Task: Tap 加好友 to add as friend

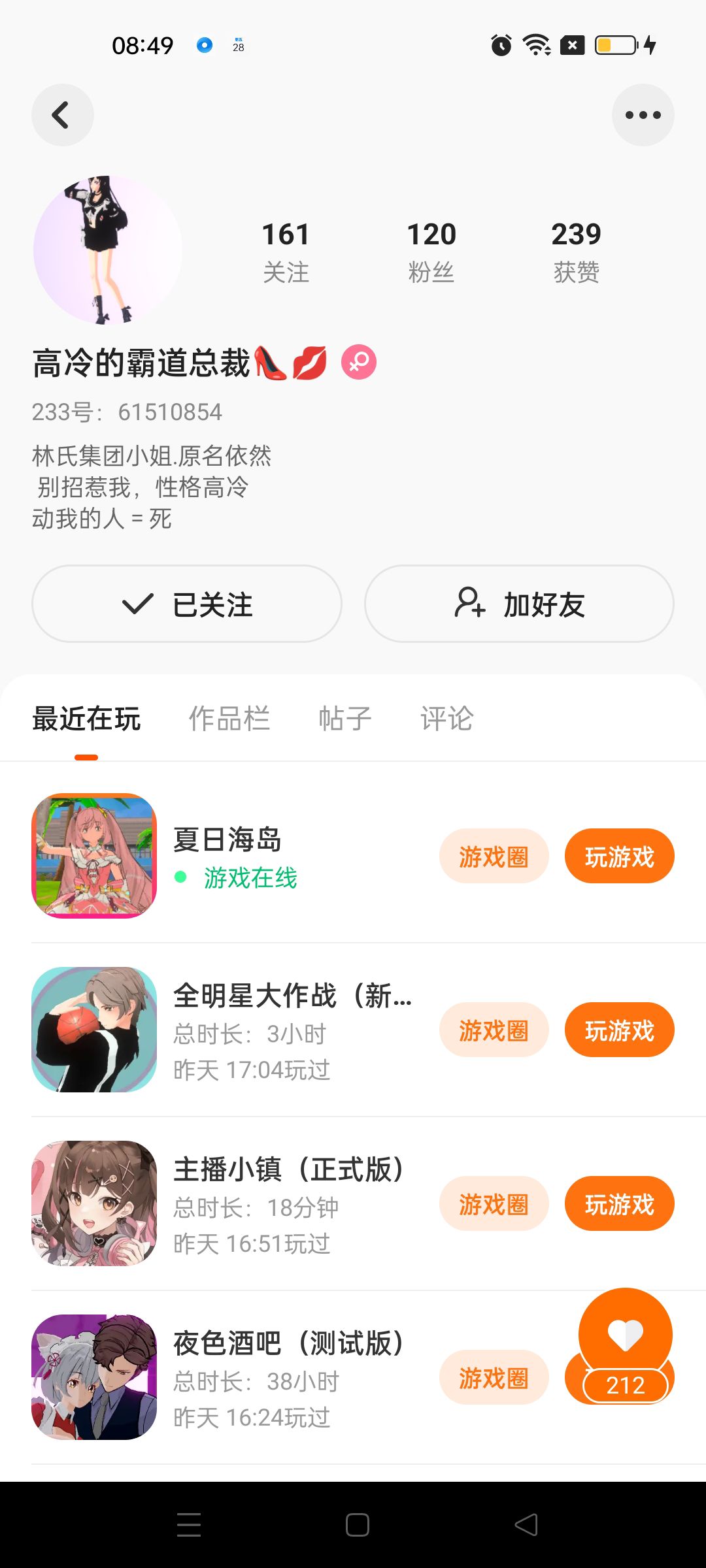Action: (519, 604)
